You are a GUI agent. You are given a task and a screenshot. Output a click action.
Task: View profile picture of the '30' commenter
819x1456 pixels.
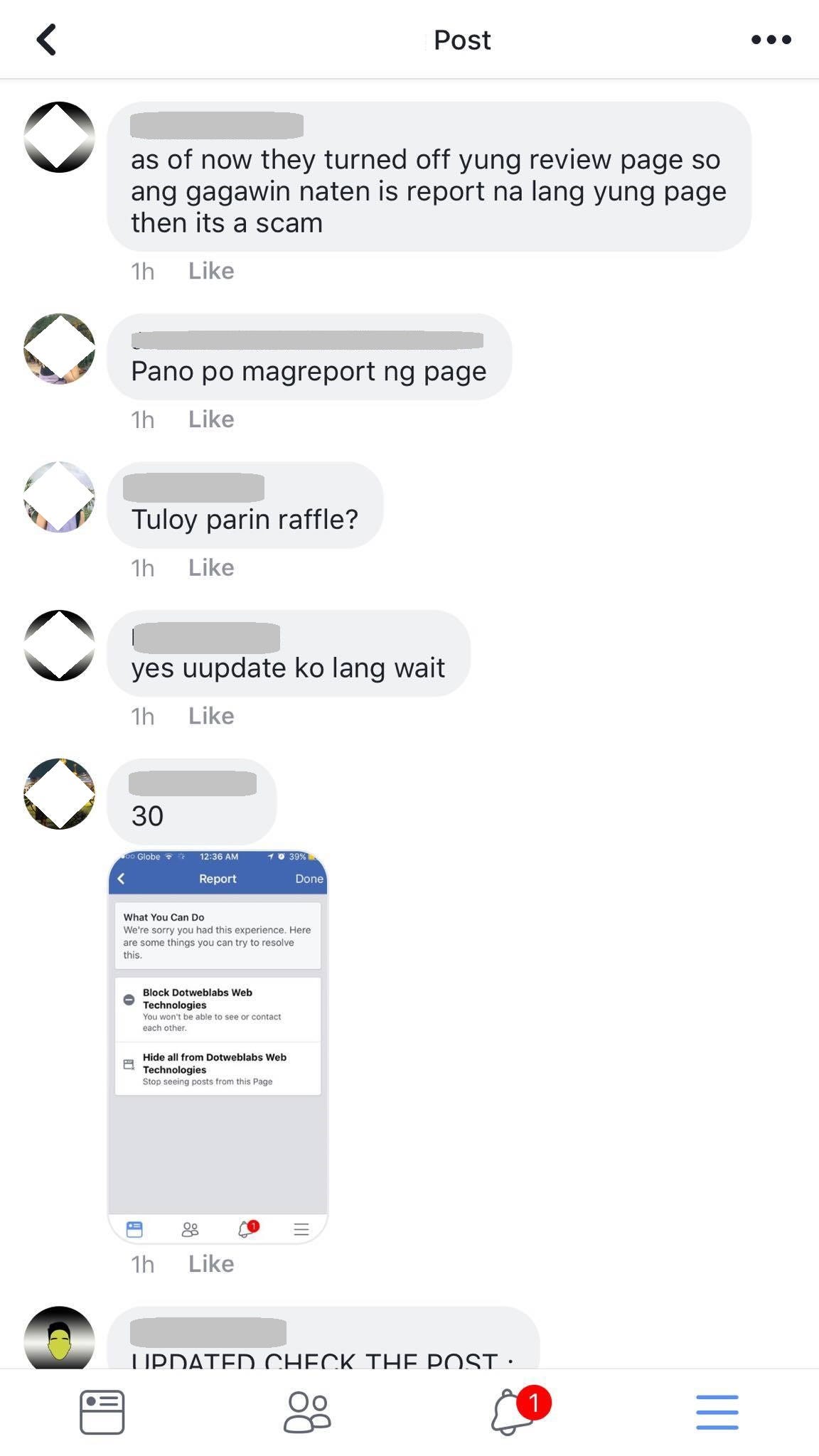(x=60, y=794)
